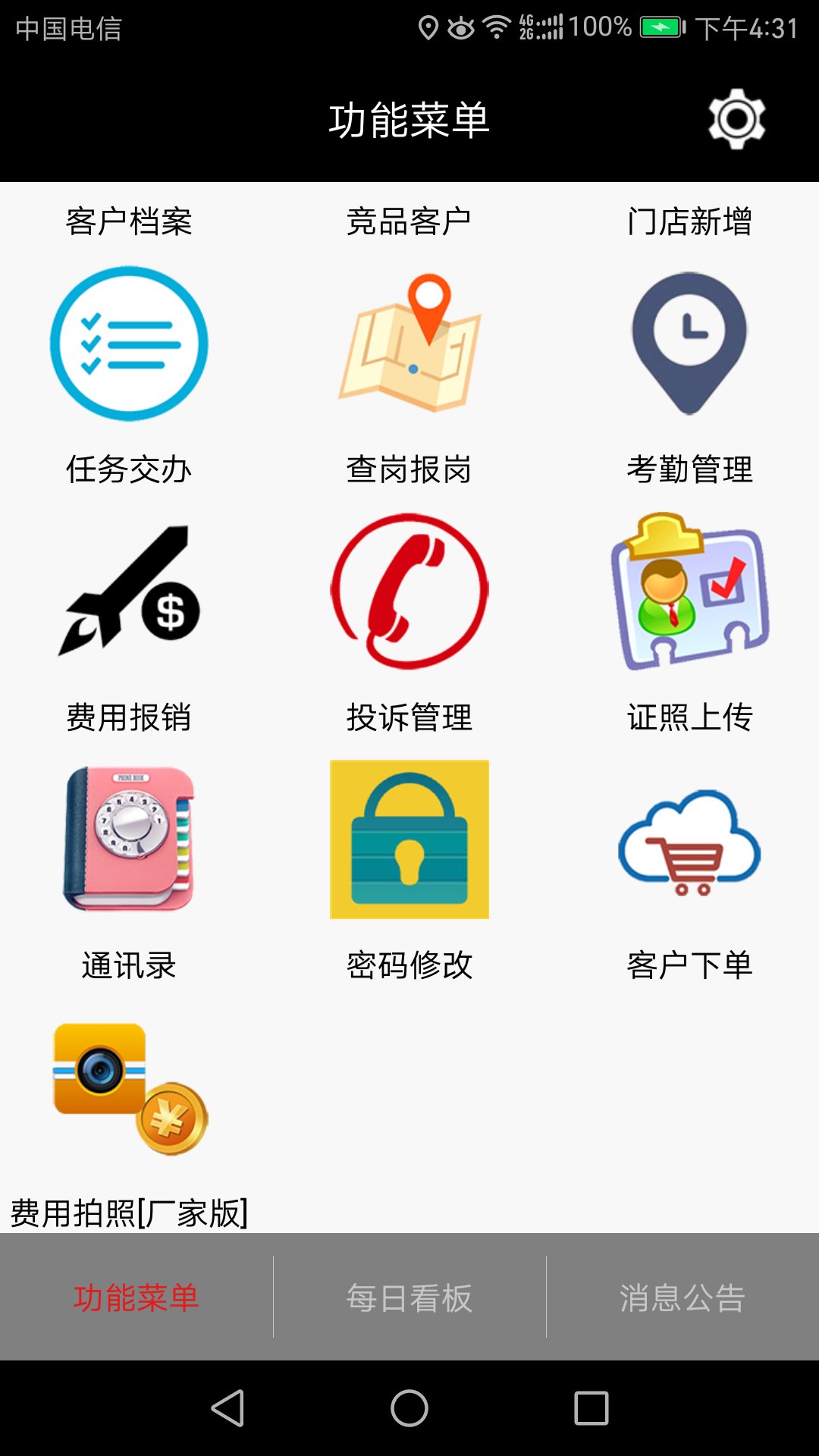Open 证照上传 license upload

pos(689,591)
